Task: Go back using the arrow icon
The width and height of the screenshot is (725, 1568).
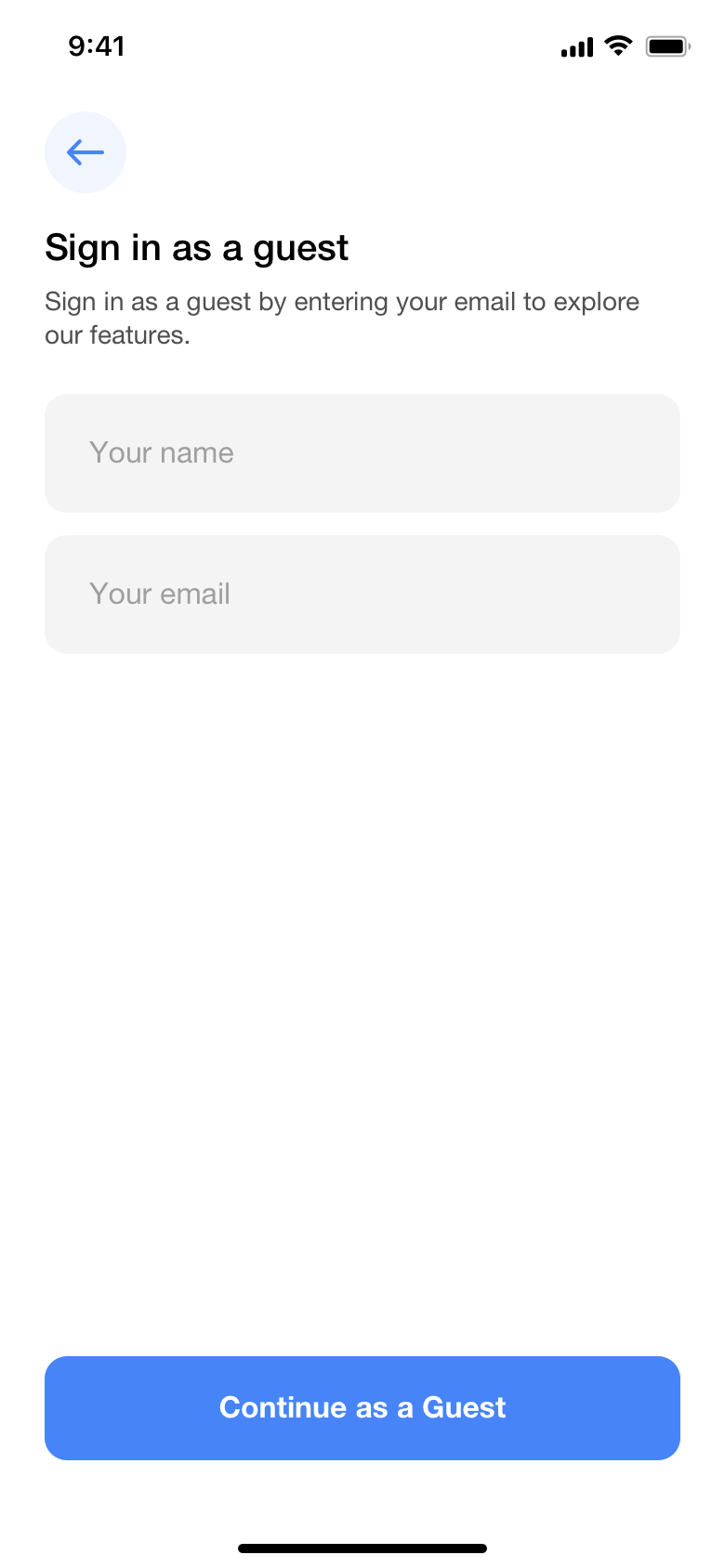Action: 86,152
